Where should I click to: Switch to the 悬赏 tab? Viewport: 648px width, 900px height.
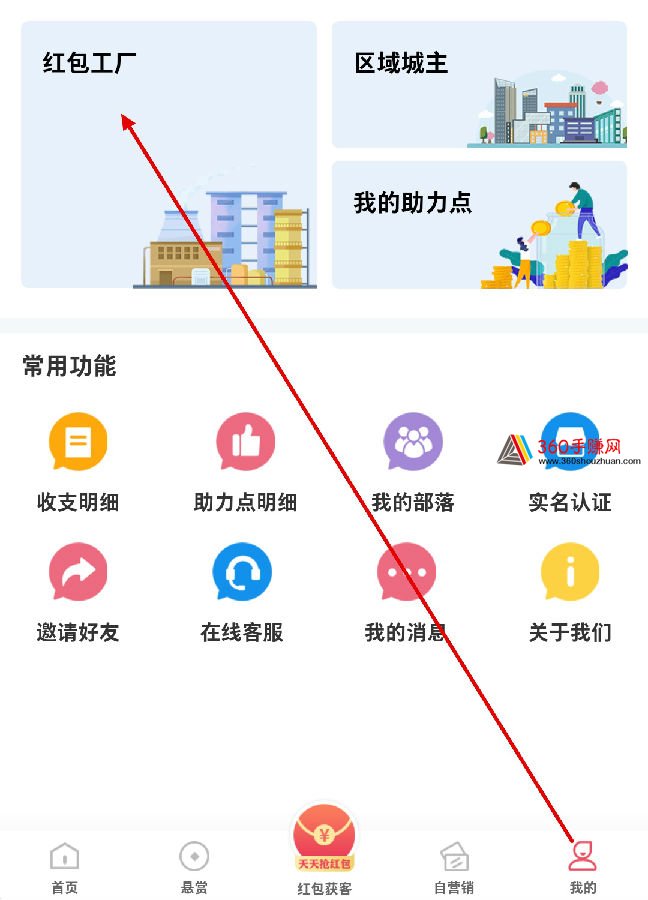click(194, 866)
